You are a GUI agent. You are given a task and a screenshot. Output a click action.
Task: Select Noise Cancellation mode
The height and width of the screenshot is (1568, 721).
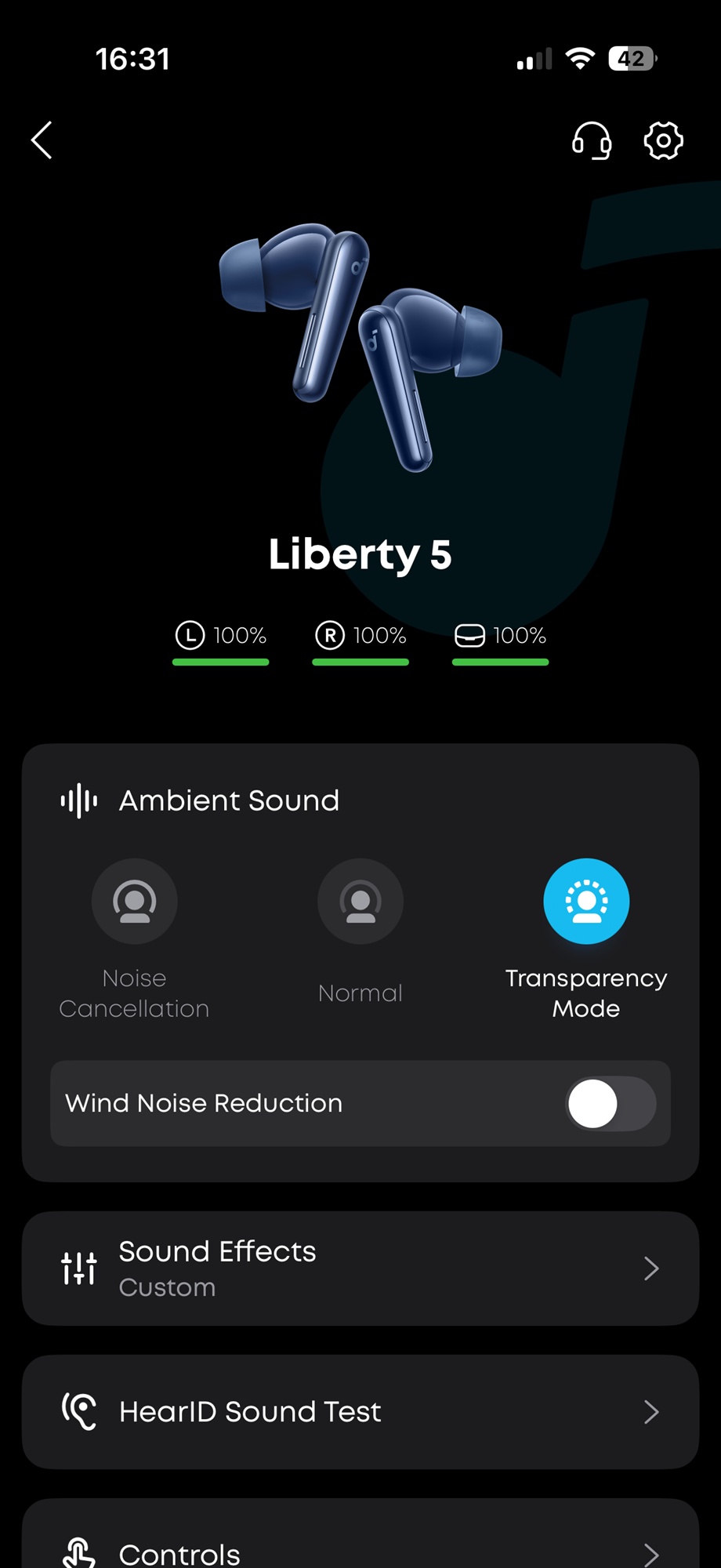coord(135,902)
